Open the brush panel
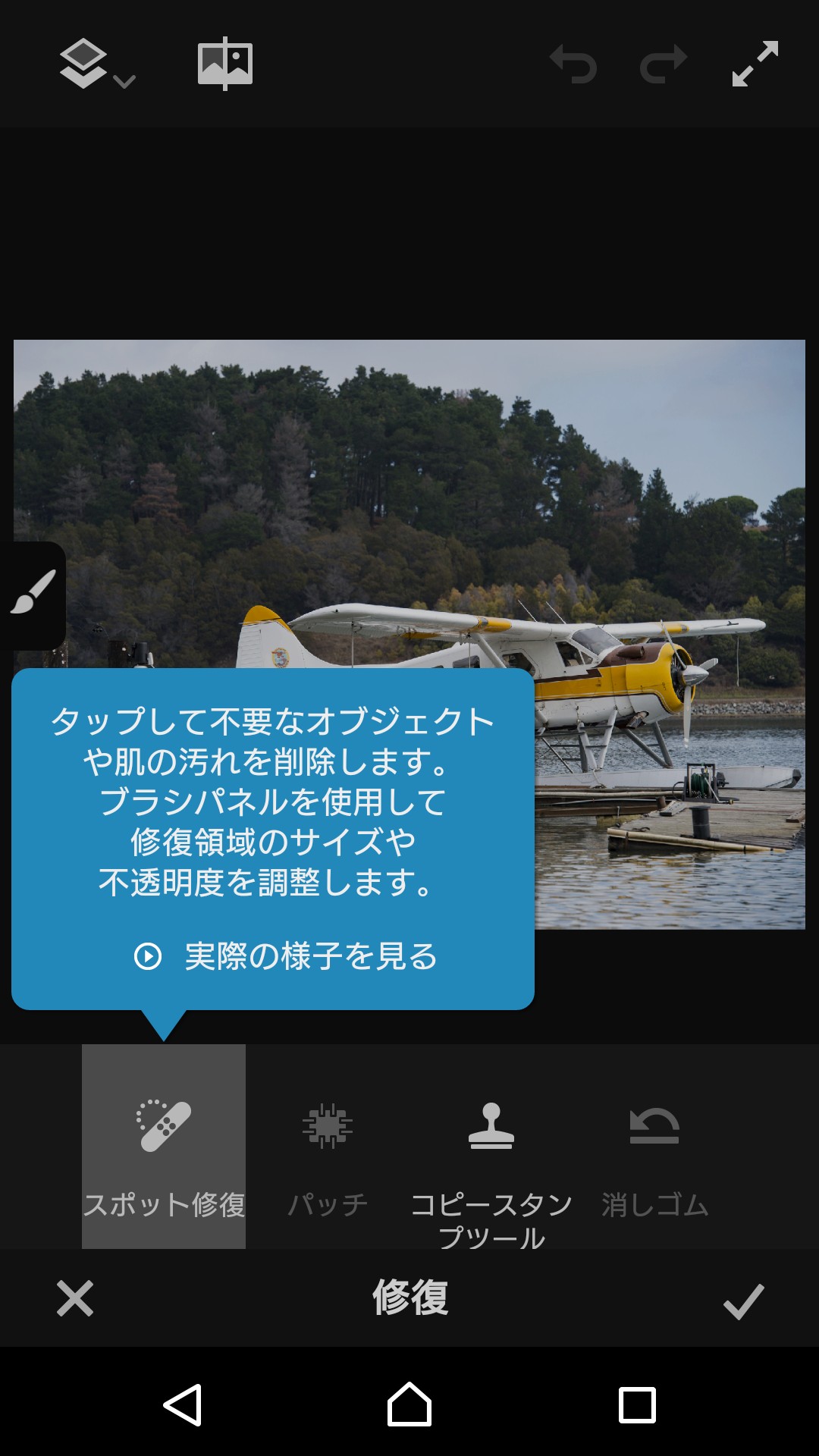819x1456 pixels. point(33,594)
